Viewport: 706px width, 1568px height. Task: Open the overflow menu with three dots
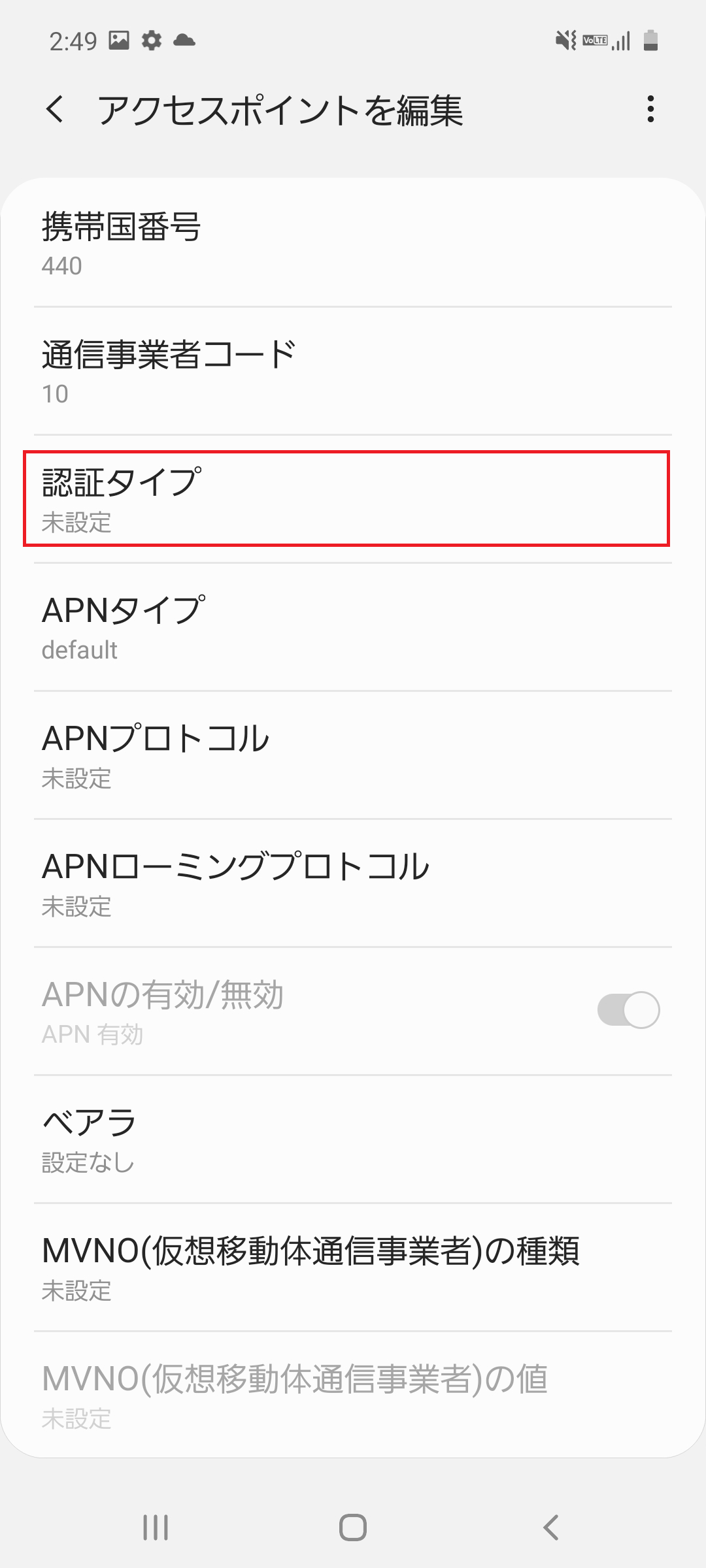(x=650, y=110)
